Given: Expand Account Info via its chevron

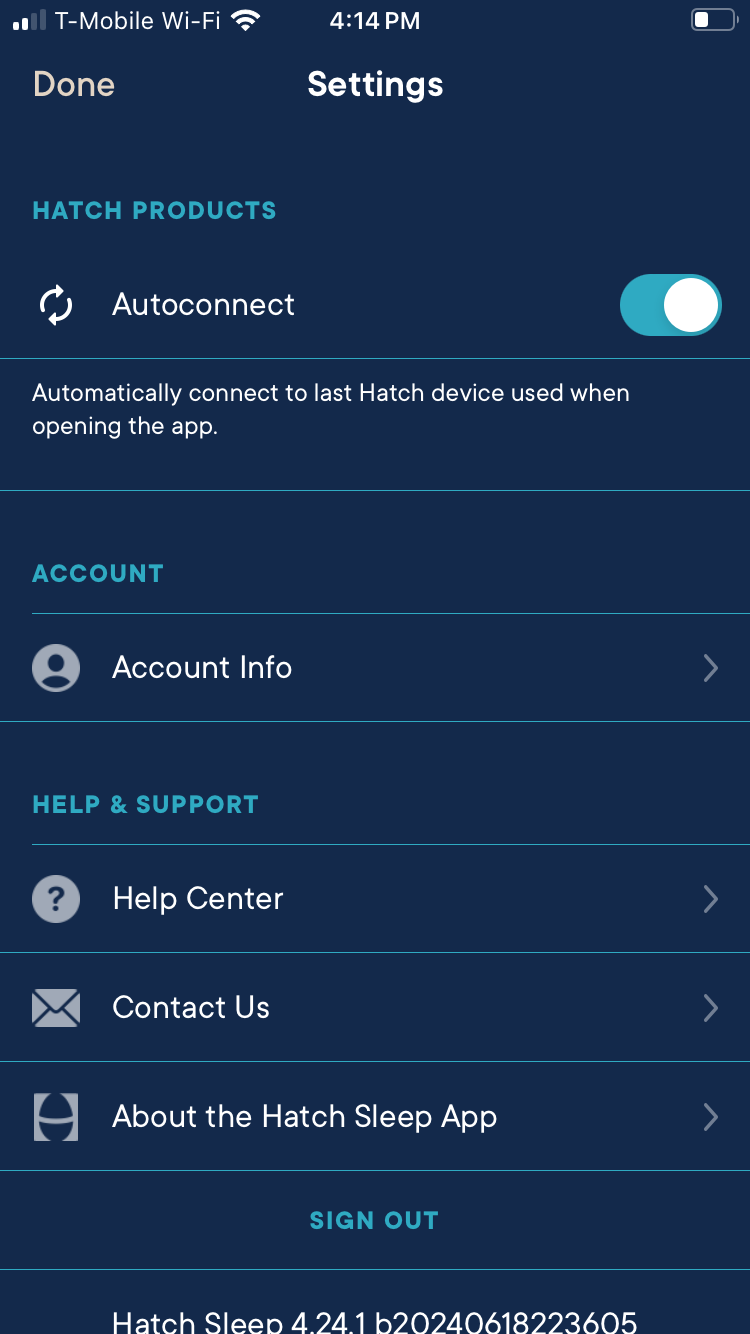Looking at the screenshot, I should pos(710,667).
